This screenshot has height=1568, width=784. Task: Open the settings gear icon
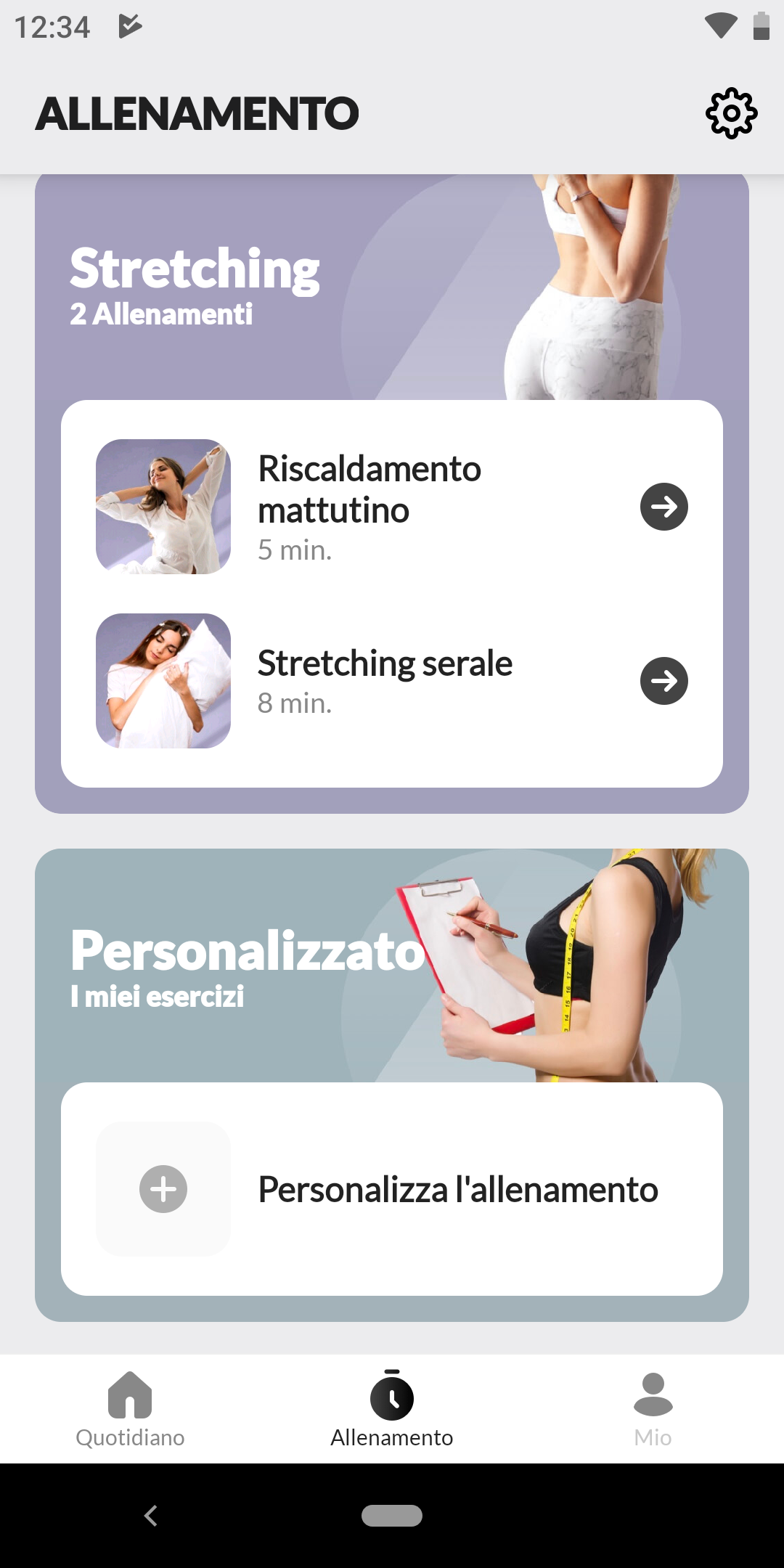tap(731, 113)
